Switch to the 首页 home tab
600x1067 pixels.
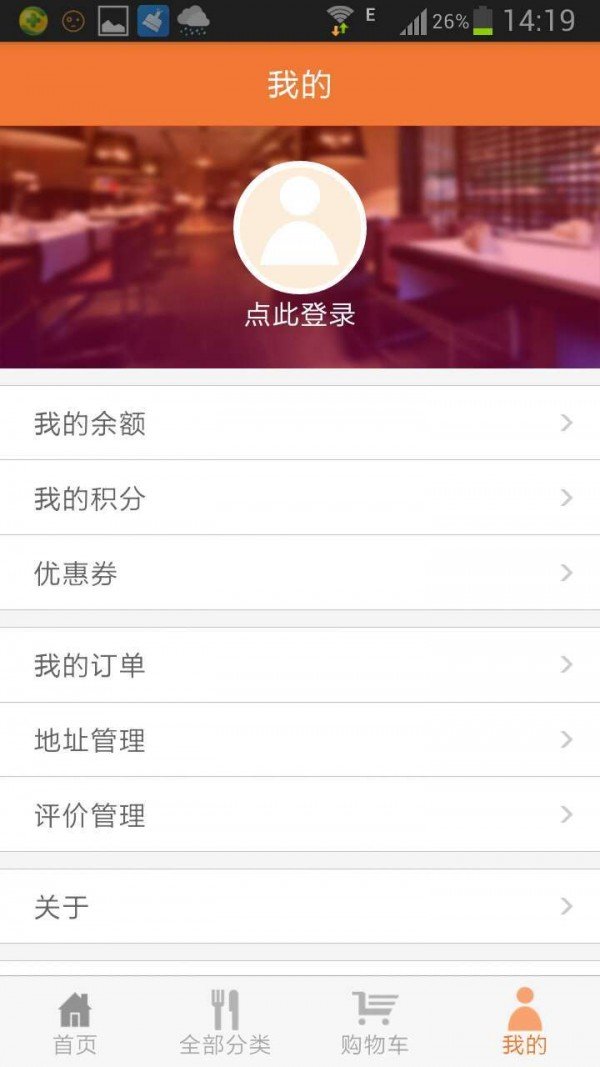(x=75, y=1022)
